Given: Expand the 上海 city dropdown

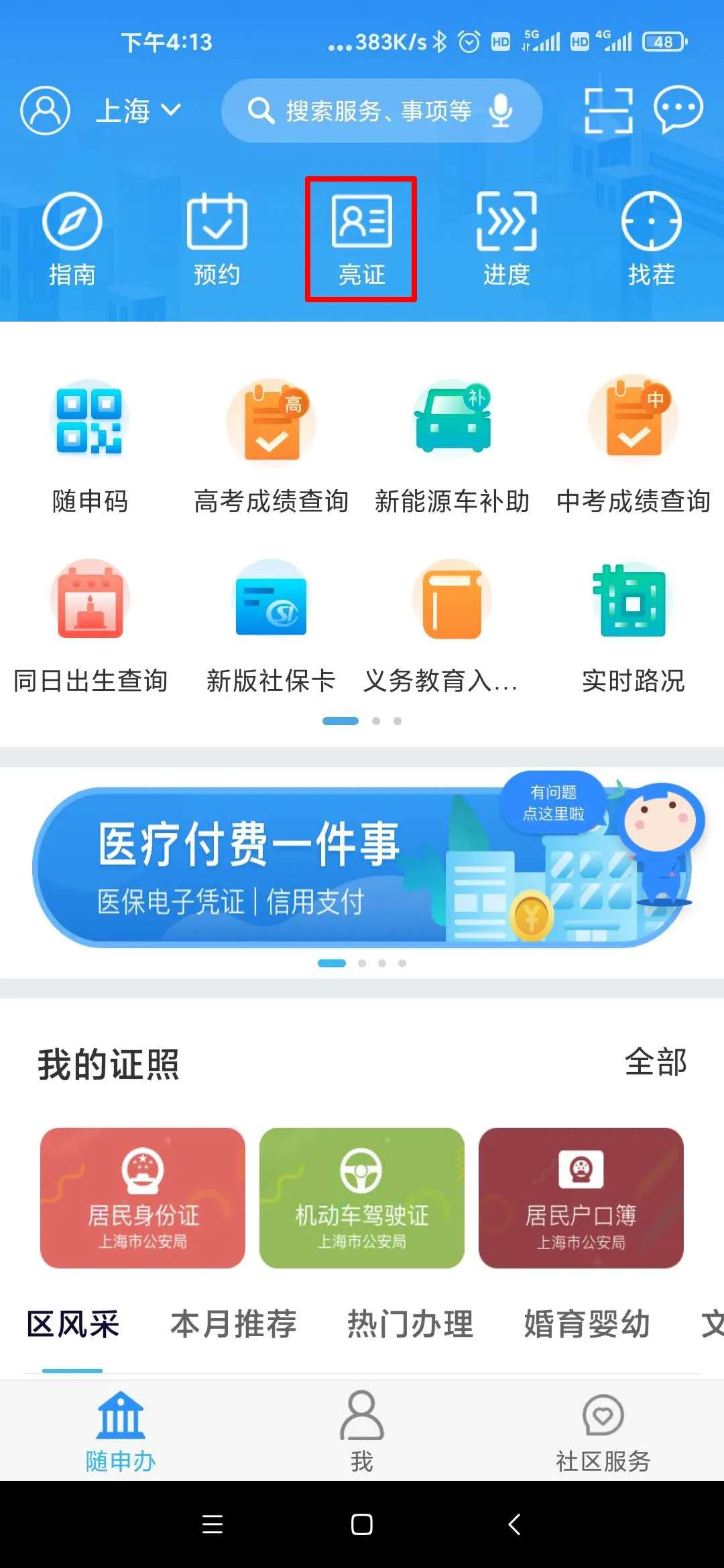Looking at the screenshot, I should (x=139, y=111).
